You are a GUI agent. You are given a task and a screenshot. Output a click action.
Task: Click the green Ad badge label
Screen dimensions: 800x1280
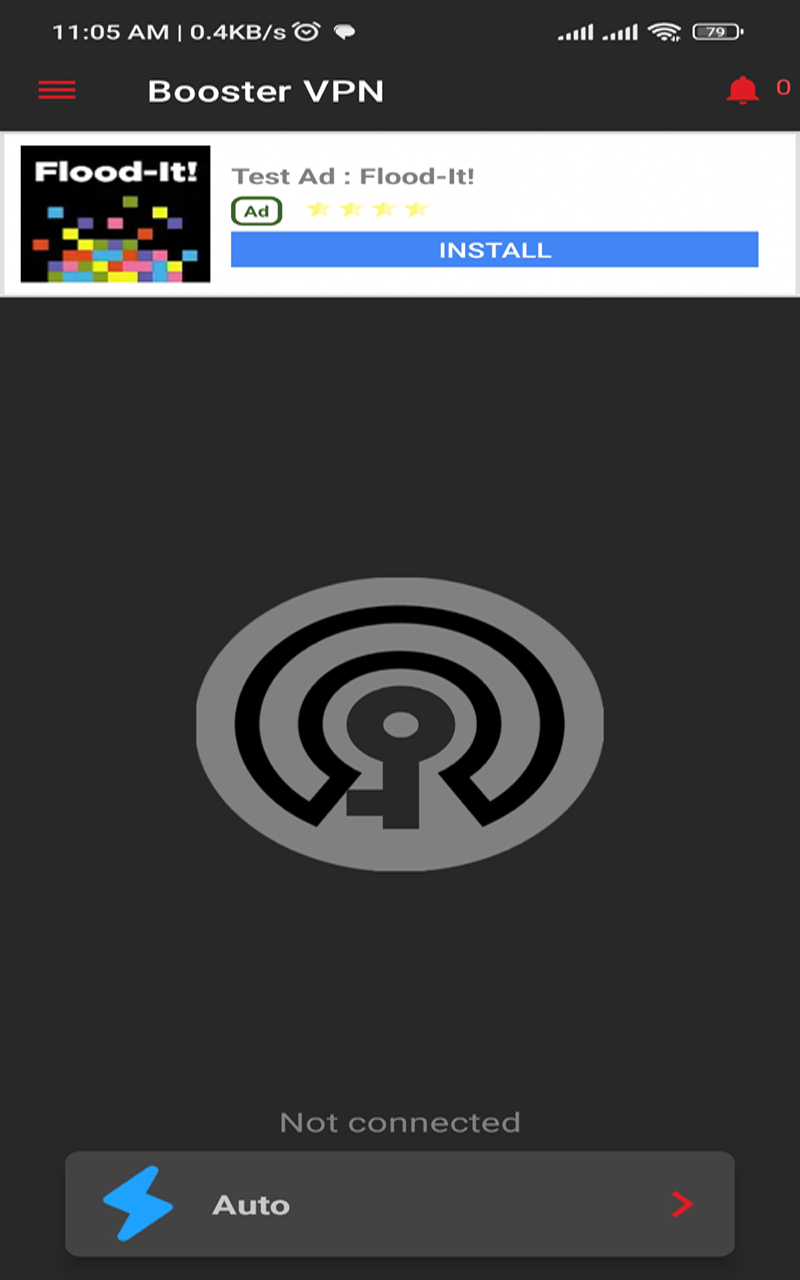pyautogui.click(x=256, y=211)
